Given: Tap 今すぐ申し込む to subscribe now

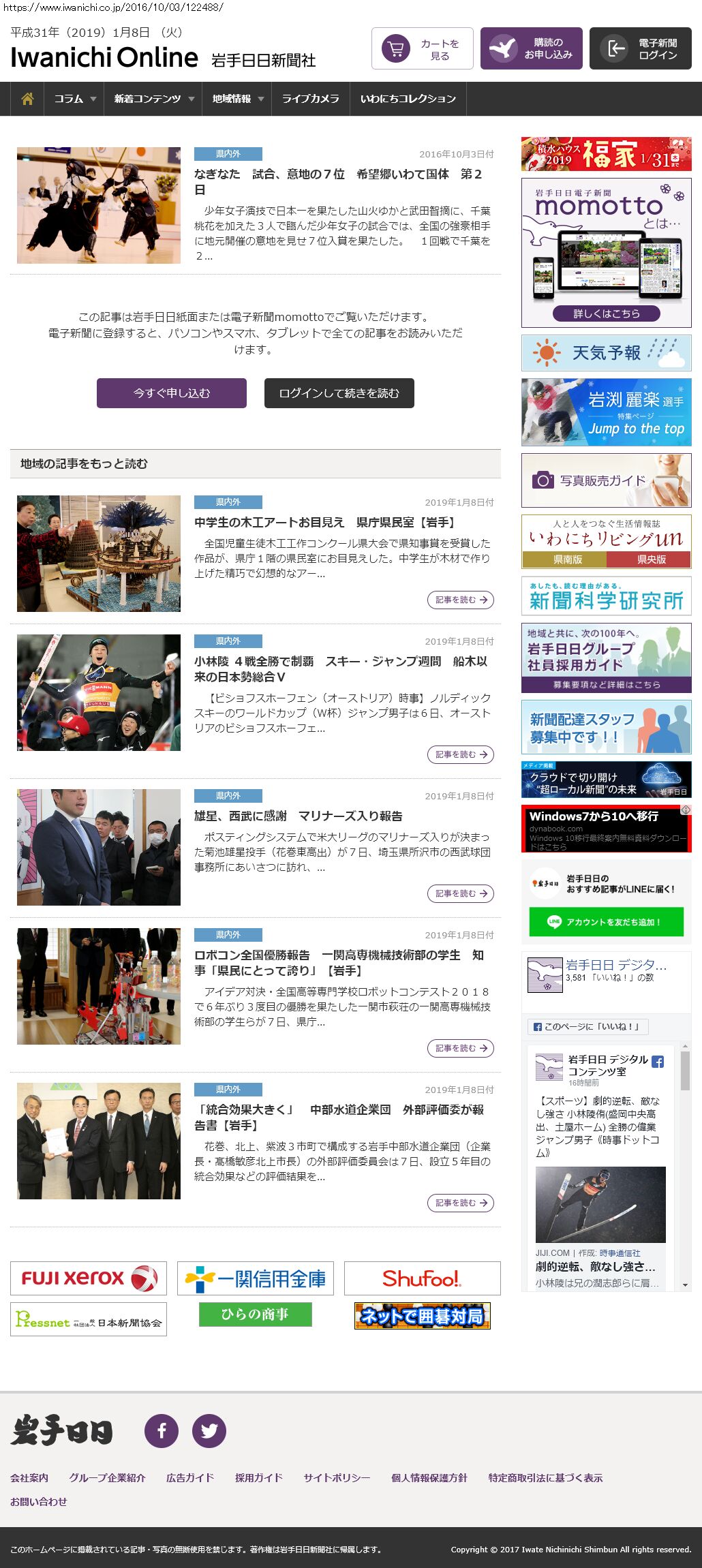Looking at the screenshot, I should click(172, 393).
